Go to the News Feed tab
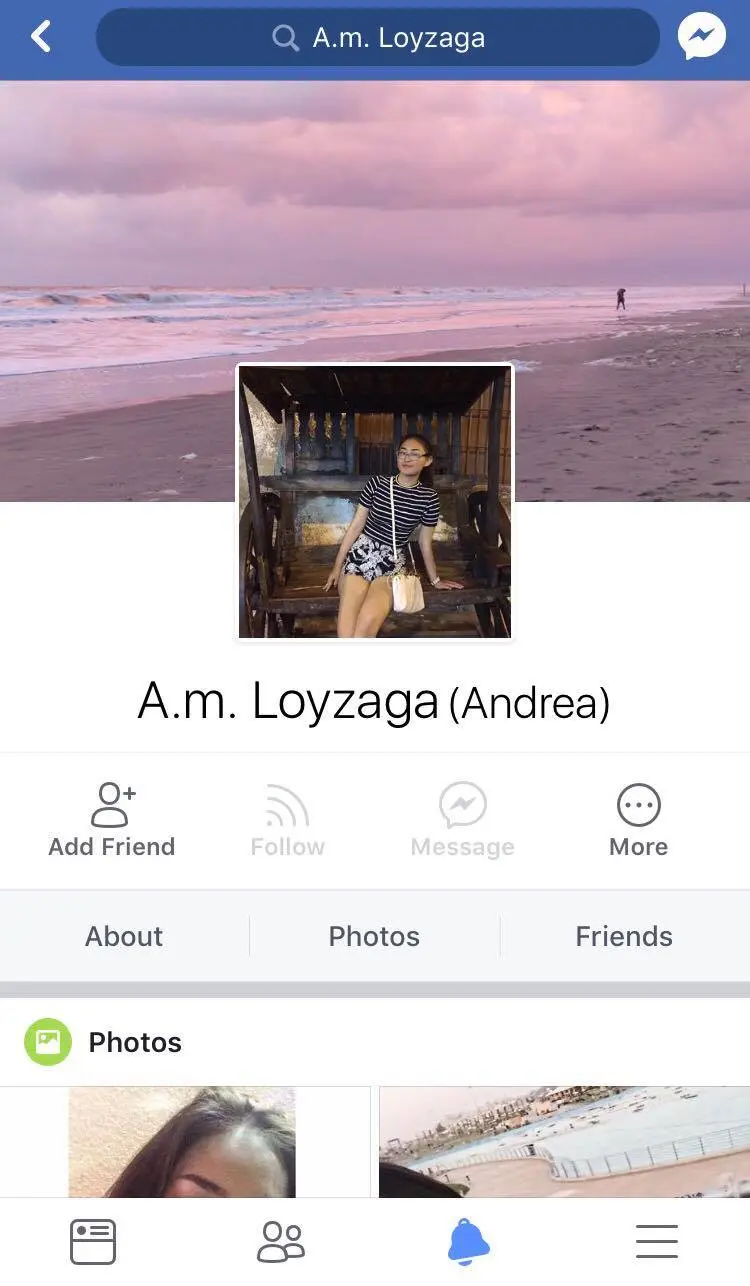This screenshot has height=1286, width=750. click(93, 1242)
